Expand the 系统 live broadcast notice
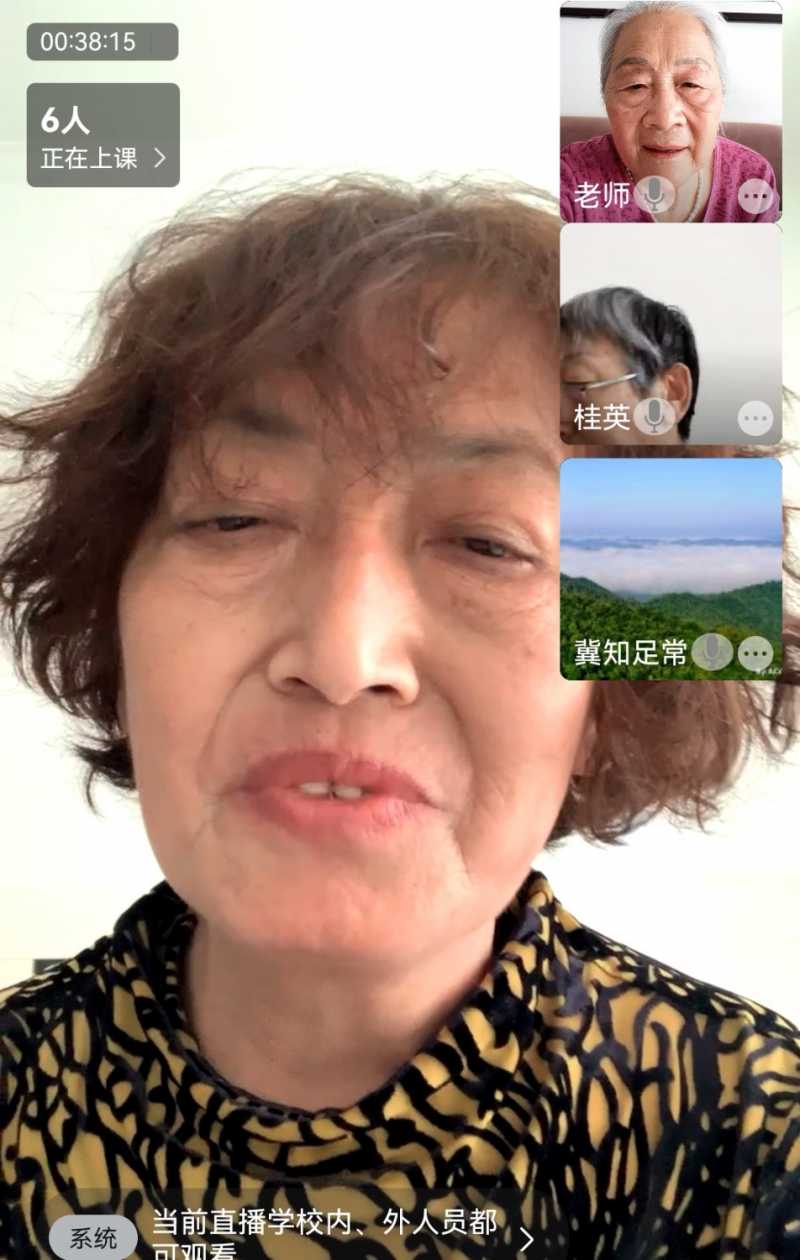Screen dimensions: 800x1260 pos(526,1238)
